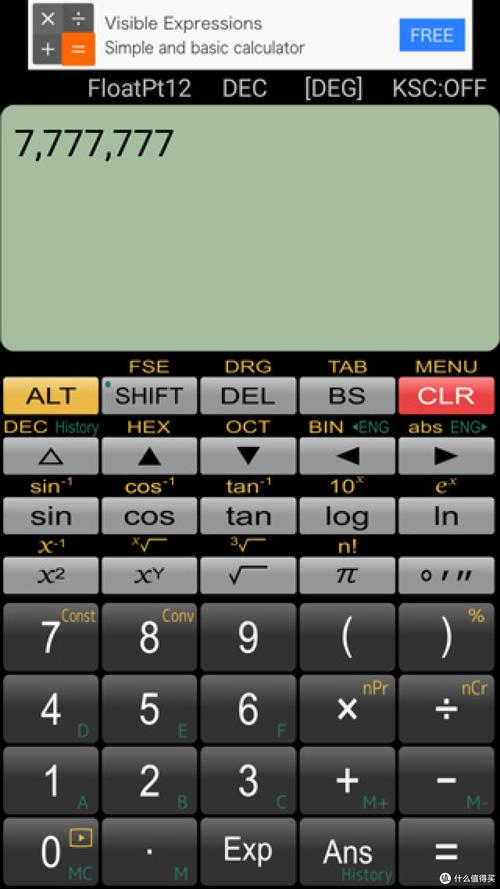The height and width of the screenshot is (889, 500).
Task: Hit the BS backspace key
Action: point(347,395)
